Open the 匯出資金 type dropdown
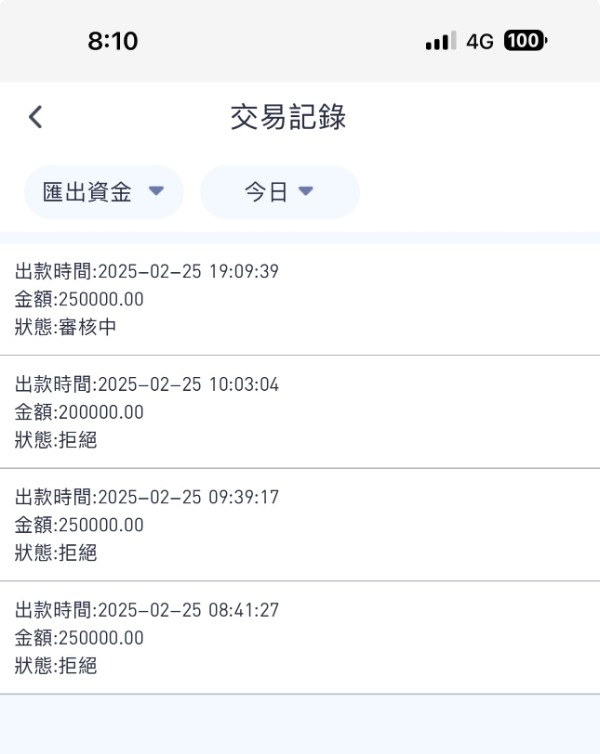This screenshot has height=754, width=600. point(104,192)
